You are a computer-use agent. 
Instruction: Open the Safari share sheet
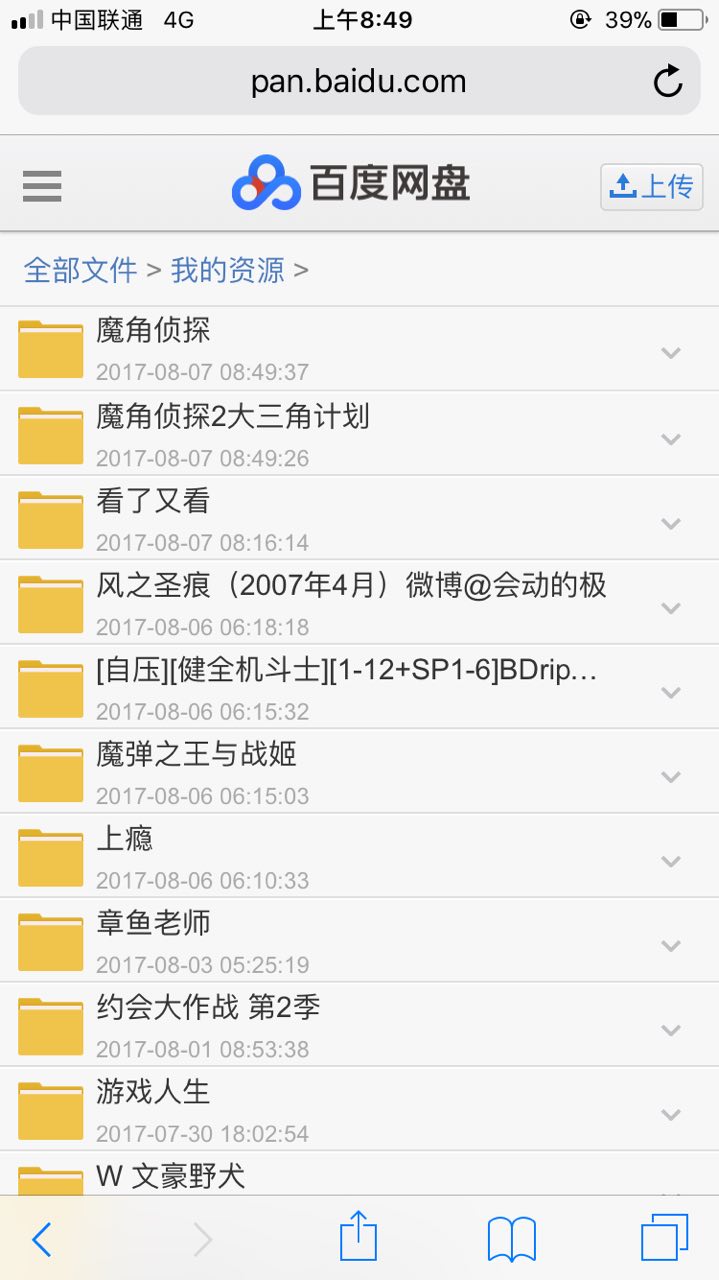coord(358,1238)
